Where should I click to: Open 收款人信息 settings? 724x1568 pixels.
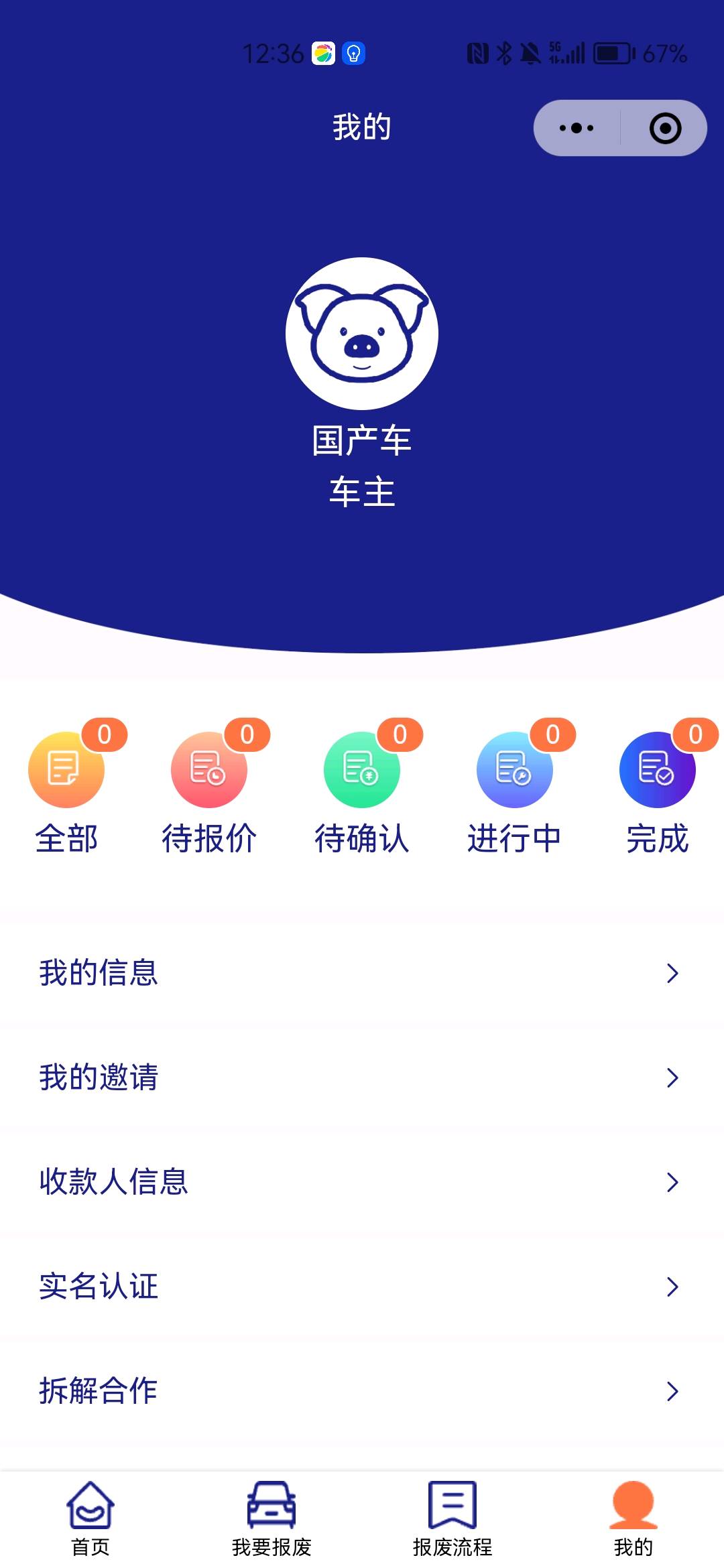point(362,1182)
